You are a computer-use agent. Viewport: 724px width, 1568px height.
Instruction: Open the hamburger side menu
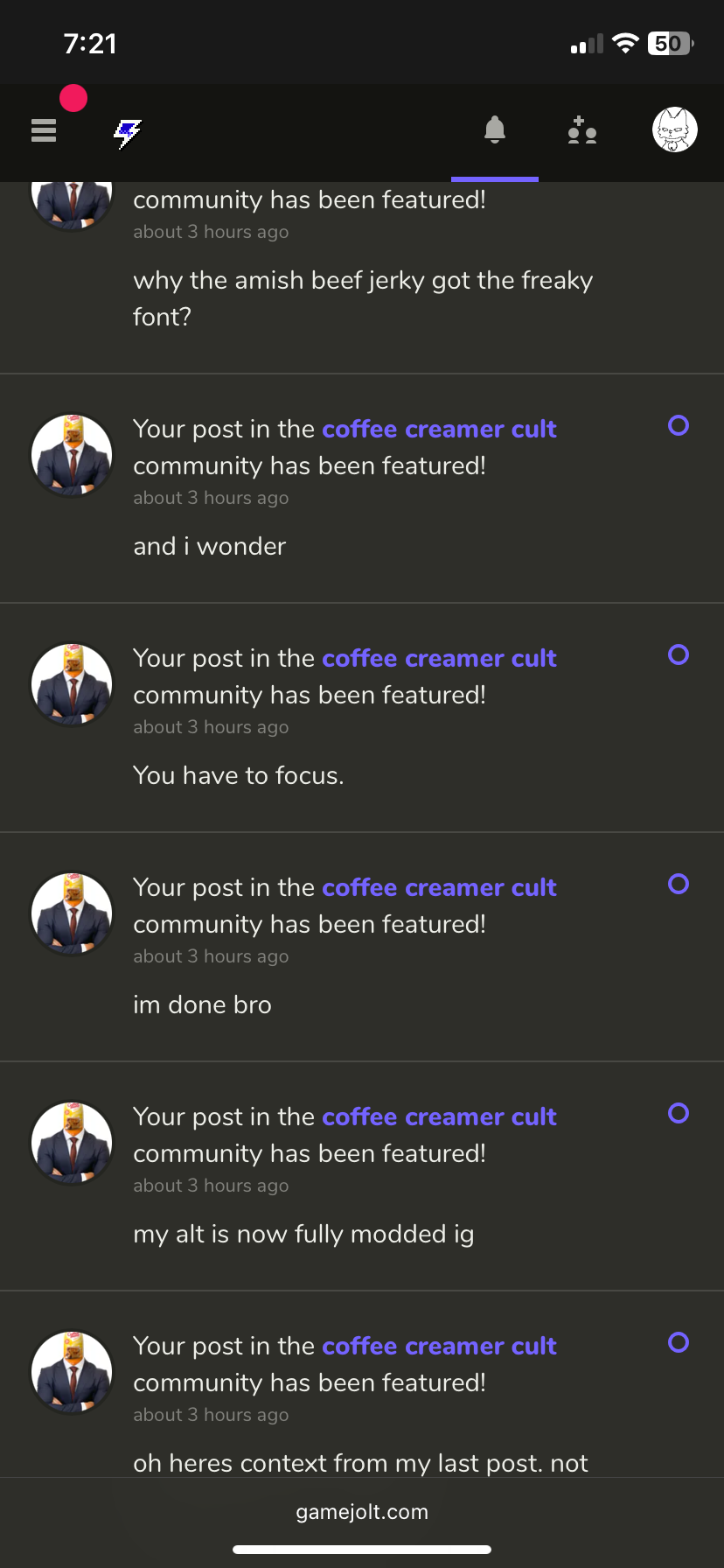point(44,131)
